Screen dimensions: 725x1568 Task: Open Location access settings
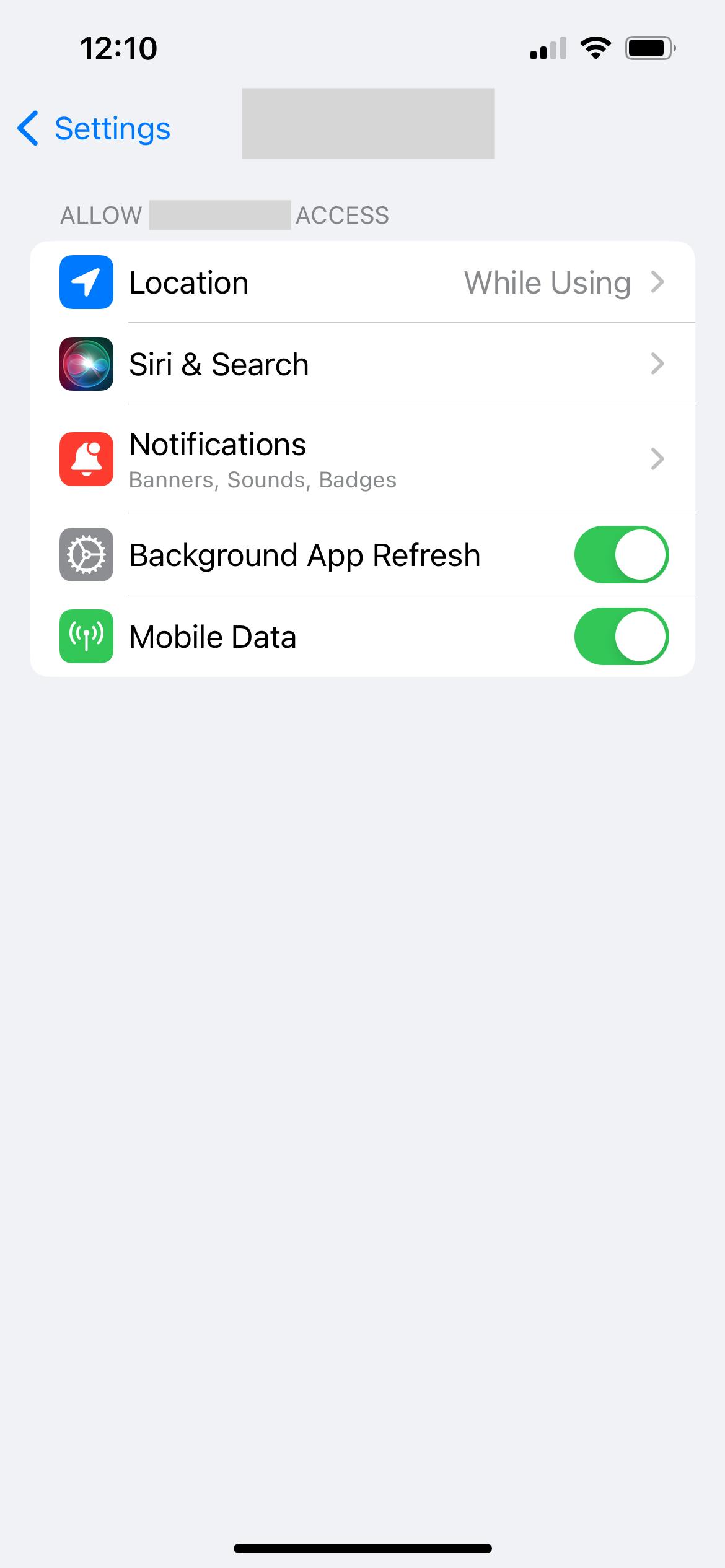point(362,282)
